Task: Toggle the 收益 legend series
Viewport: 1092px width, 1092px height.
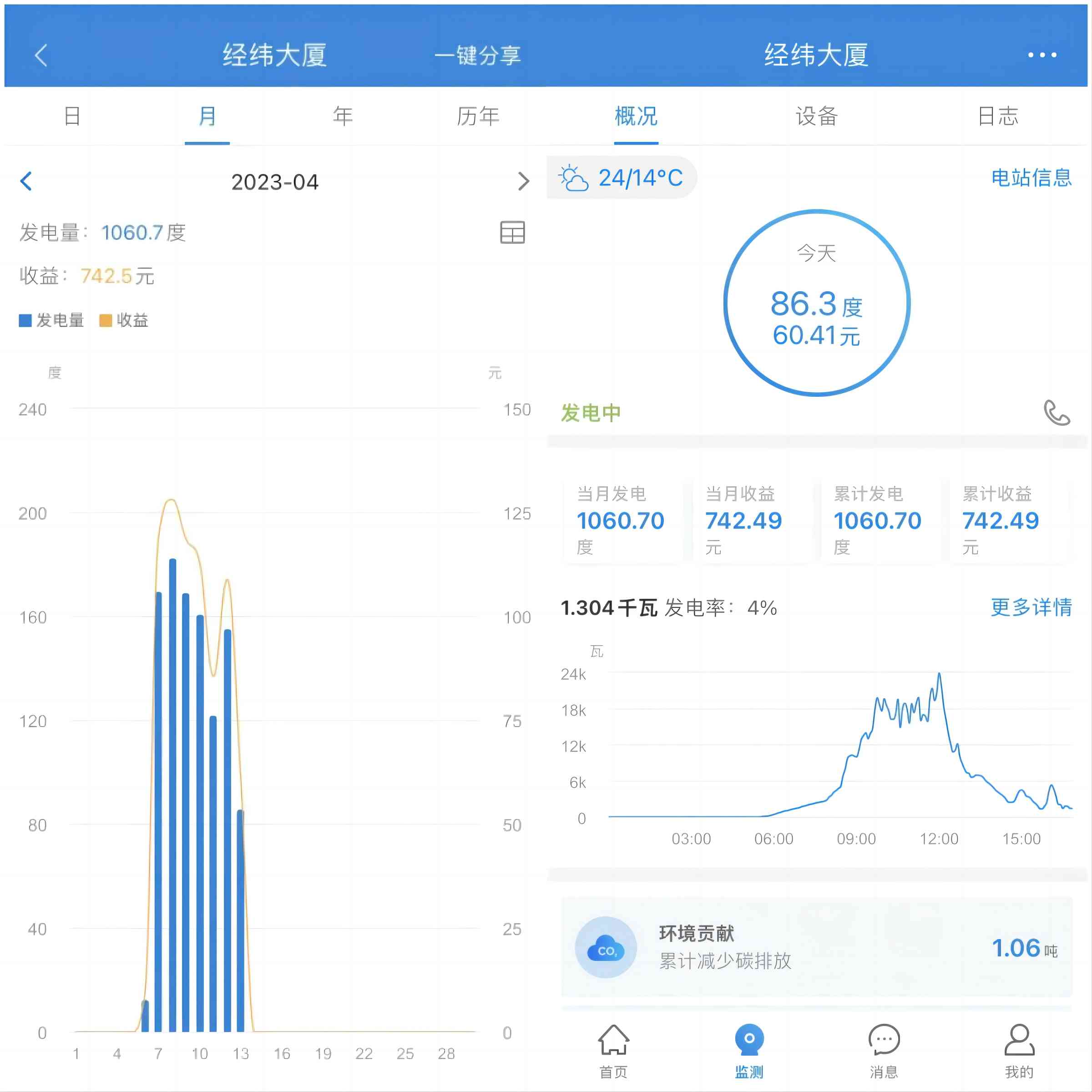Action: 124,320
